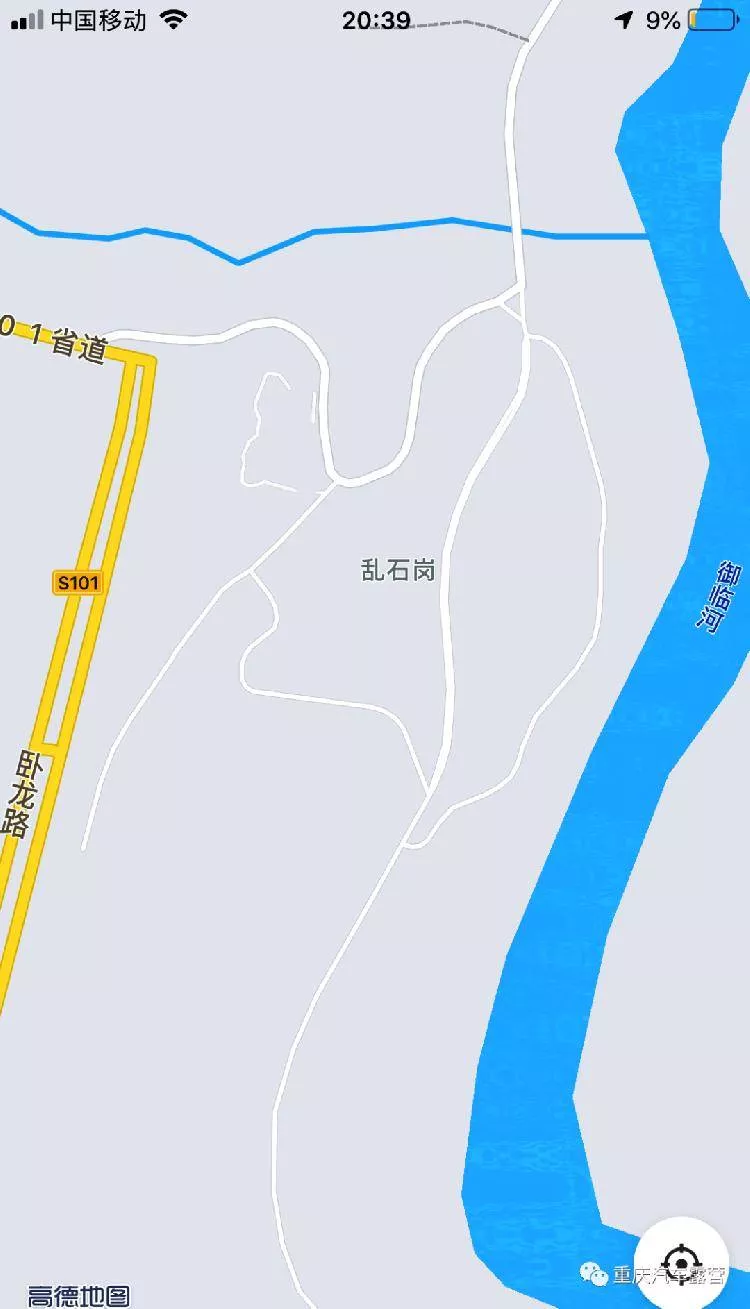Tap the locate-me crosshair button

682,1257
